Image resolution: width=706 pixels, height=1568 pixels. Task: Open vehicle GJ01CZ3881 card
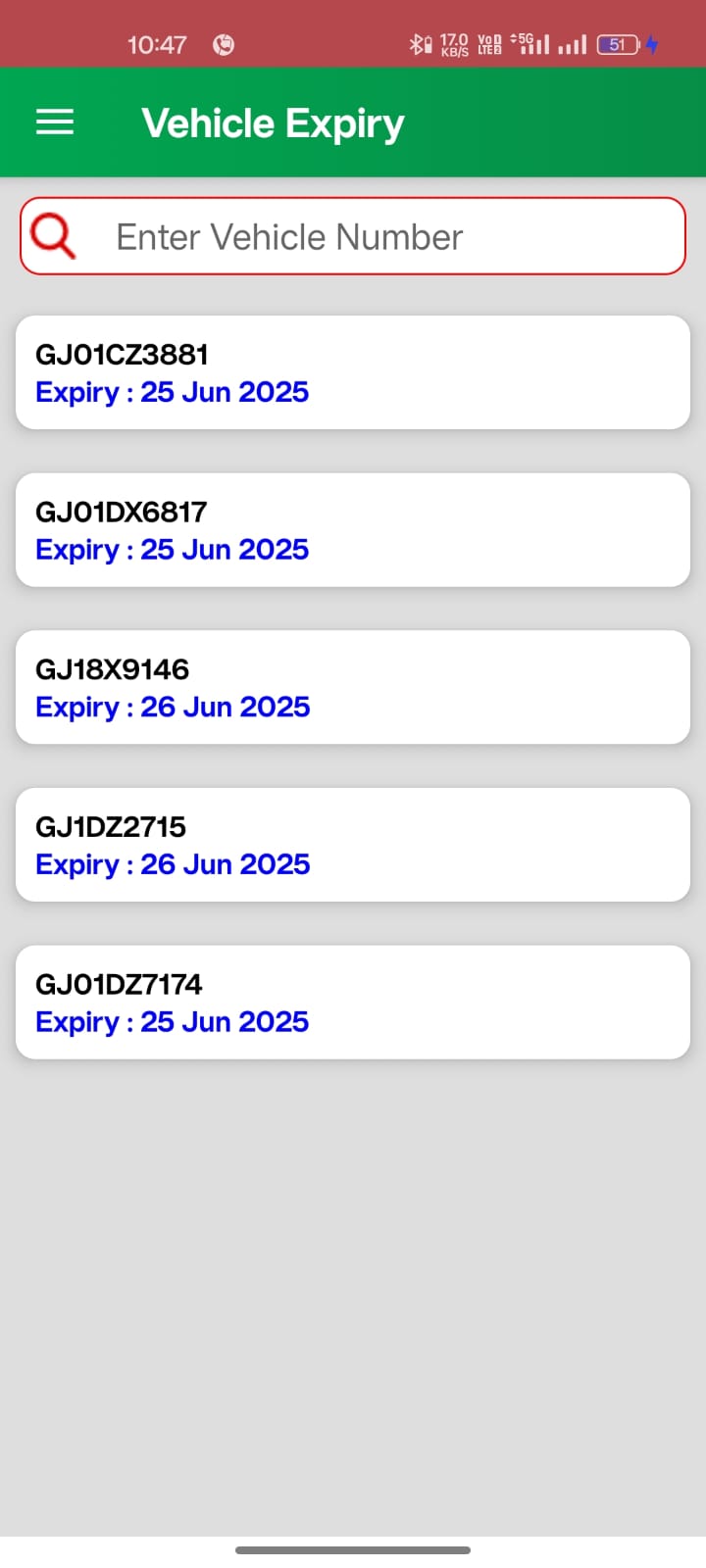[x=353, y=372]
